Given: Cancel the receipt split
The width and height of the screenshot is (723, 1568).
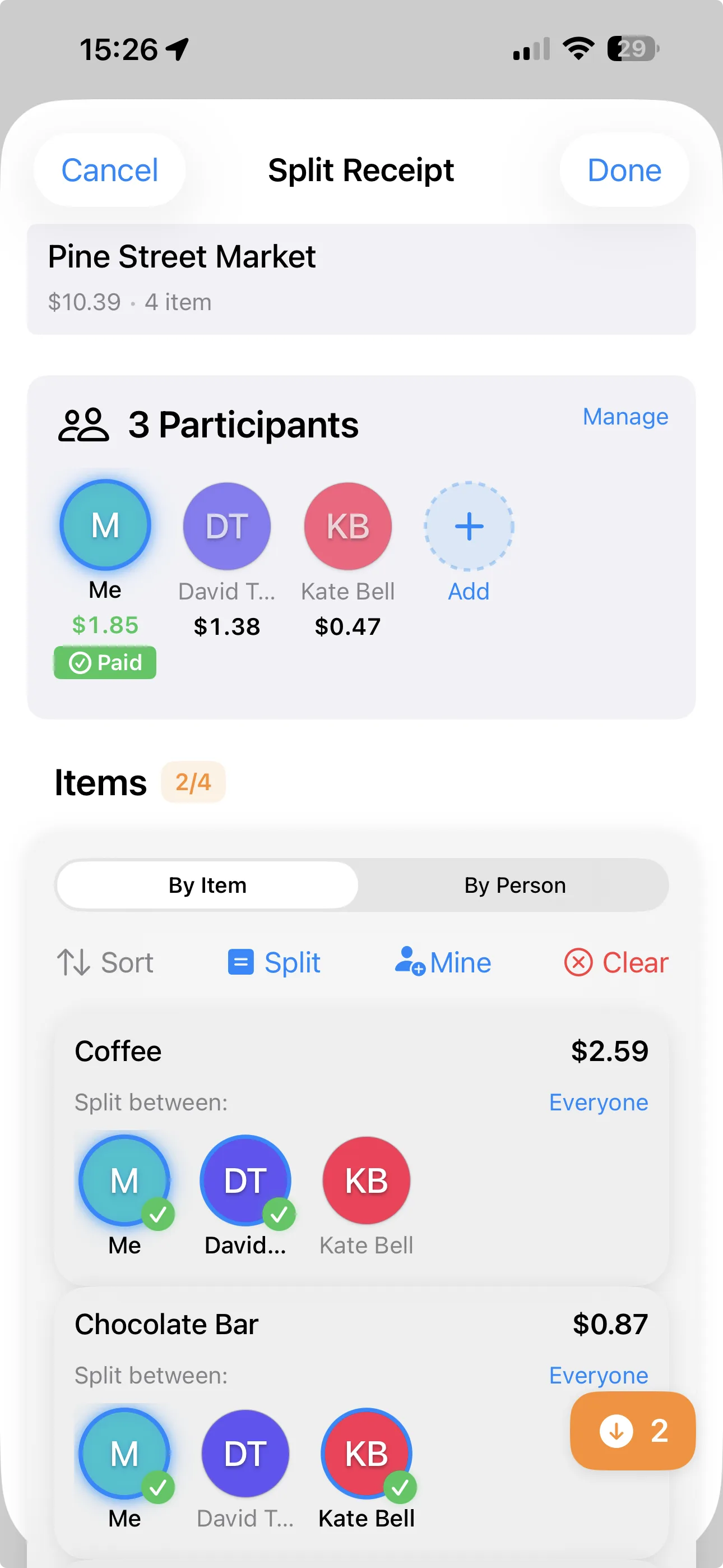Looking at the screenshot, I should (x=109, y=170).
